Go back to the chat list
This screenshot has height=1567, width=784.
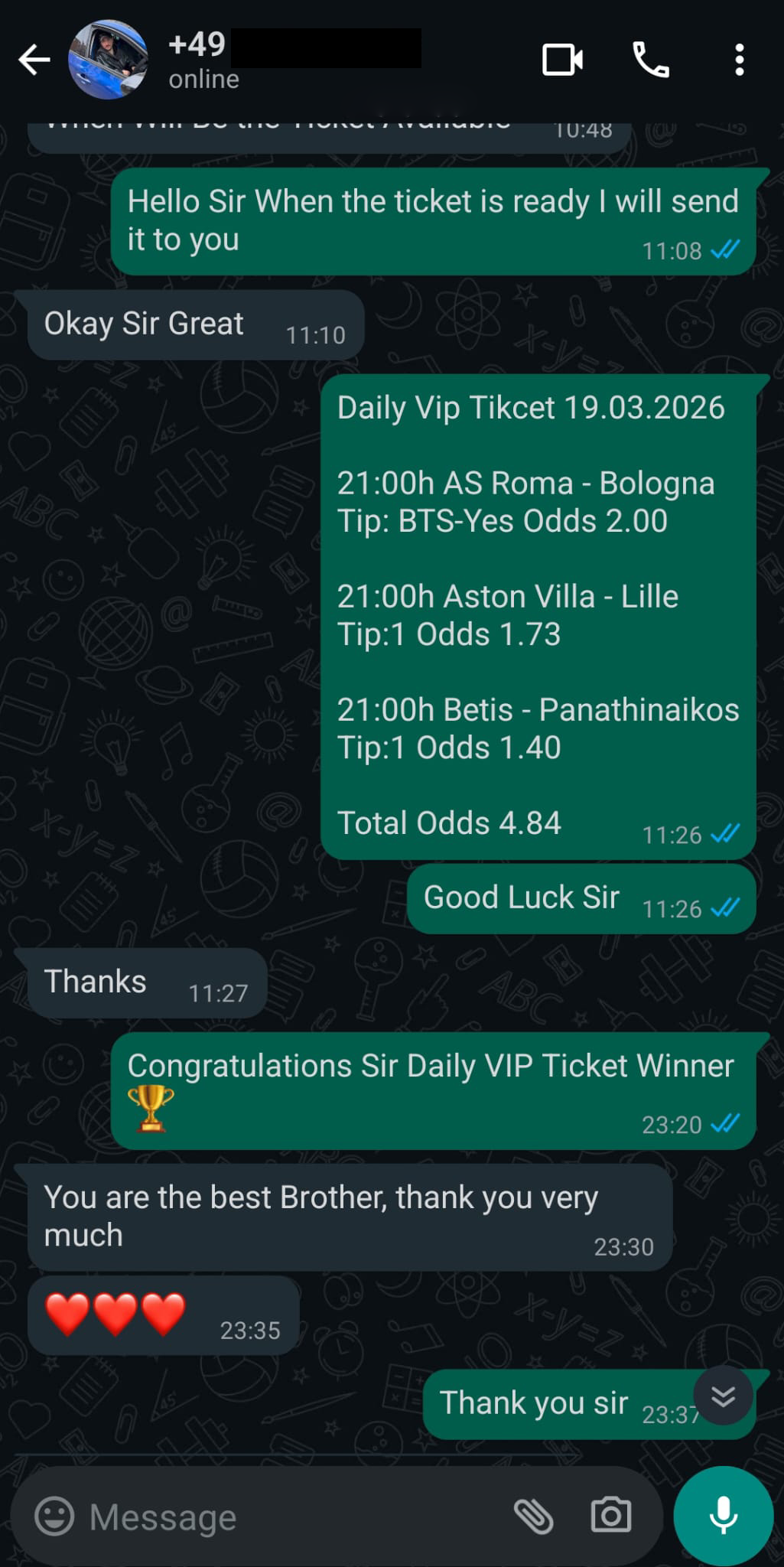(34, 60)
